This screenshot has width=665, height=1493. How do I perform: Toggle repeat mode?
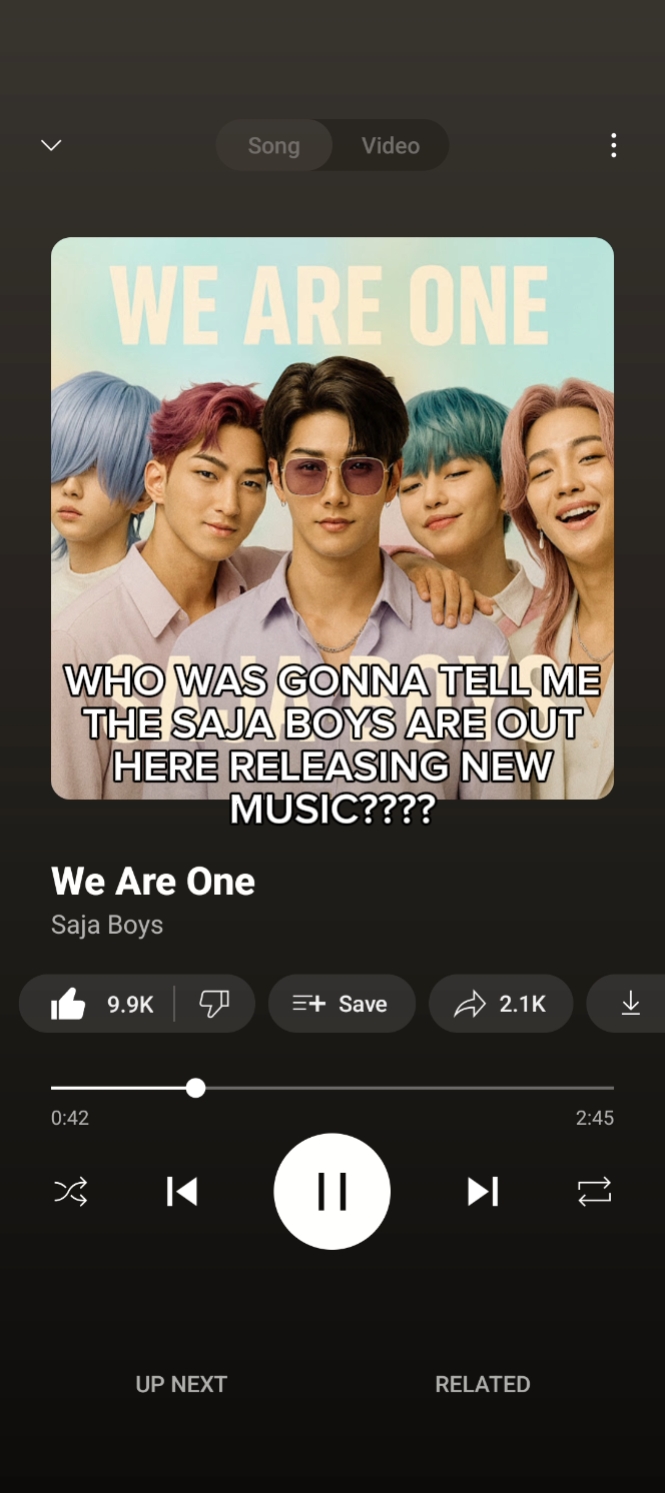click(x=594, y=1192)
